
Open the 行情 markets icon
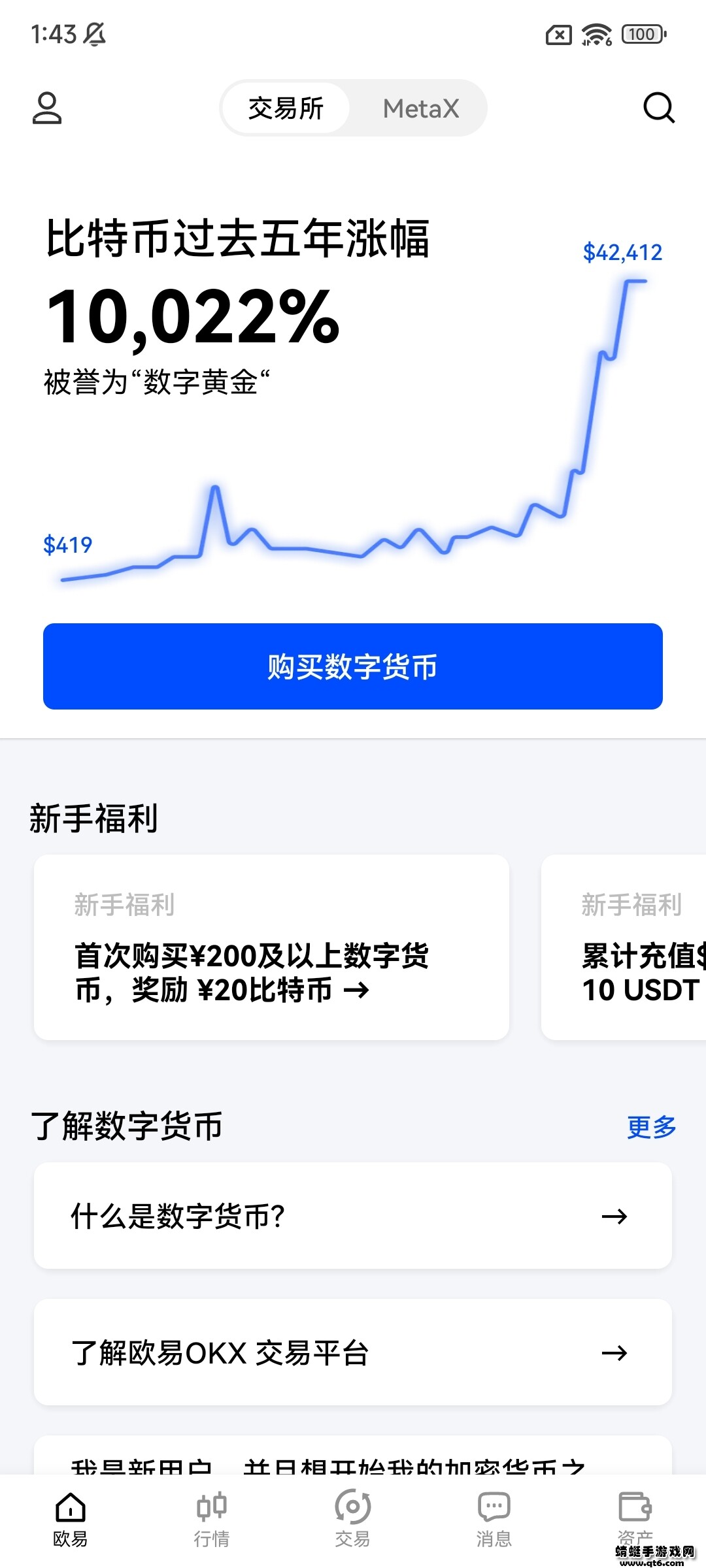[212, 1516]
